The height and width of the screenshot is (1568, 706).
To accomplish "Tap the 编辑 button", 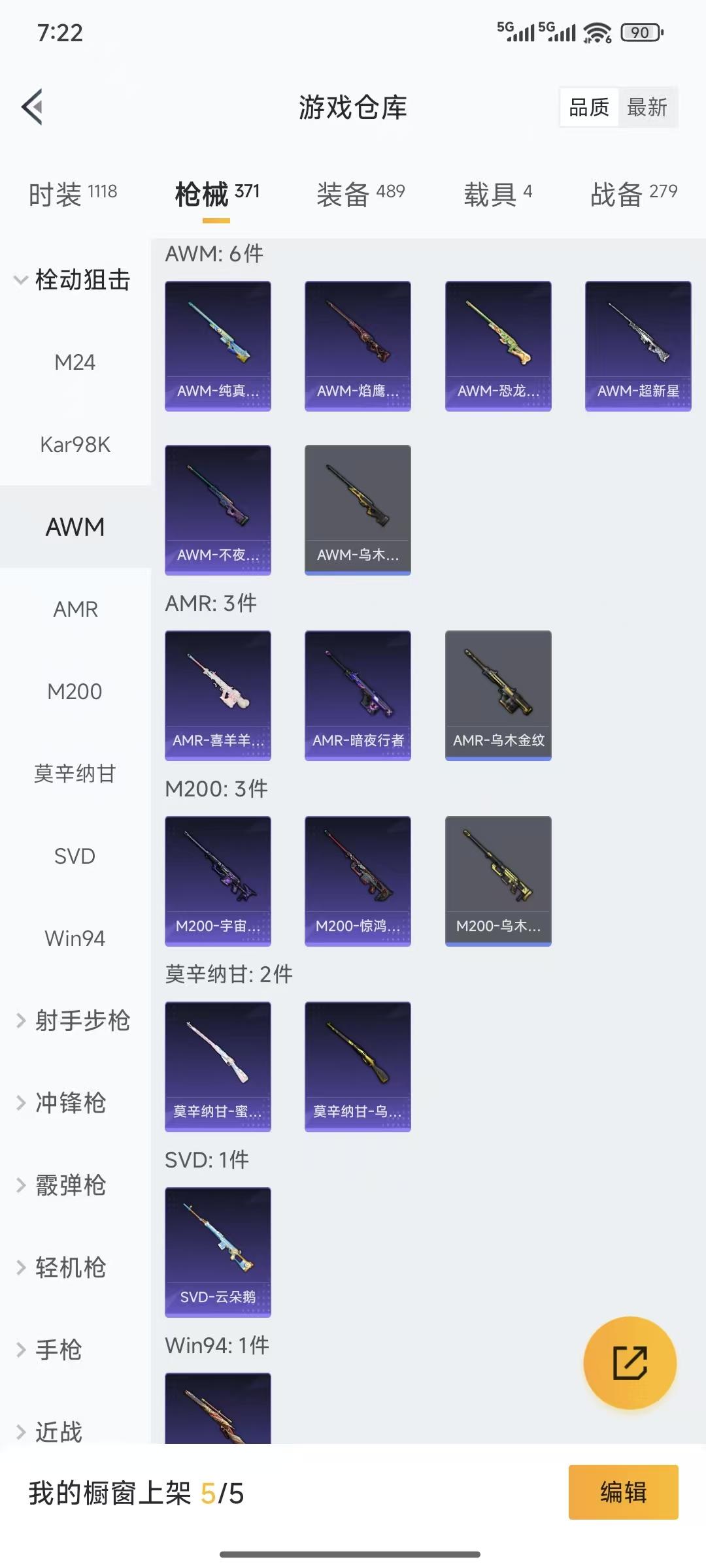I will (624, 1493).
